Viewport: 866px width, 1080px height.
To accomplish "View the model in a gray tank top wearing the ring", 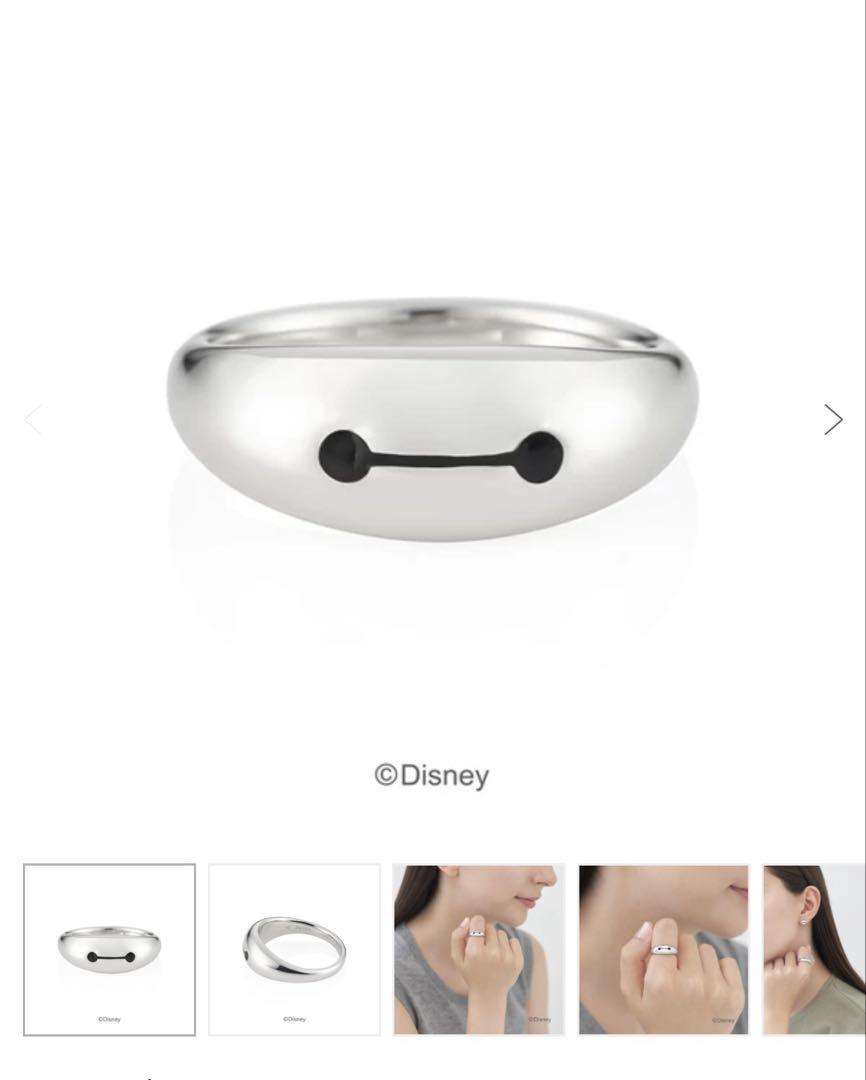I will pos(478,949).
